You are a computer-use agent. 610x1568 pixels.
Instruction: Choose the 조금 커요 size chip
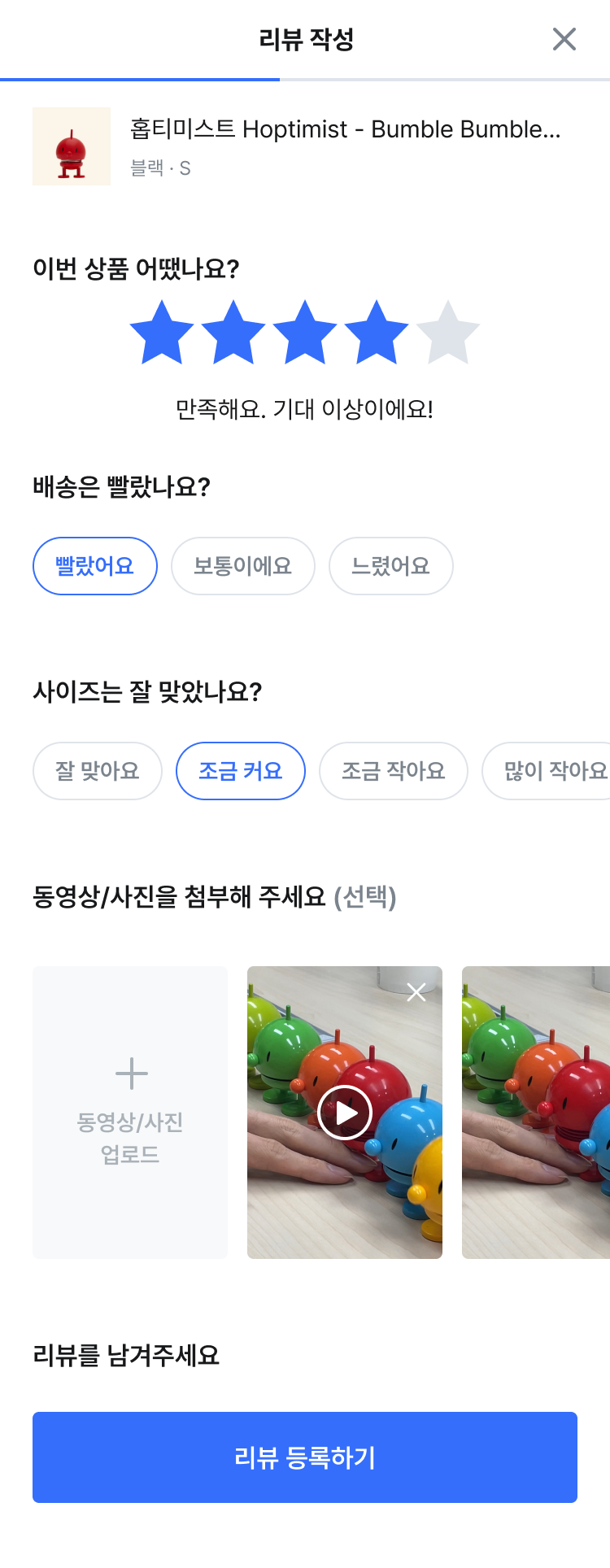click(241, 771)
